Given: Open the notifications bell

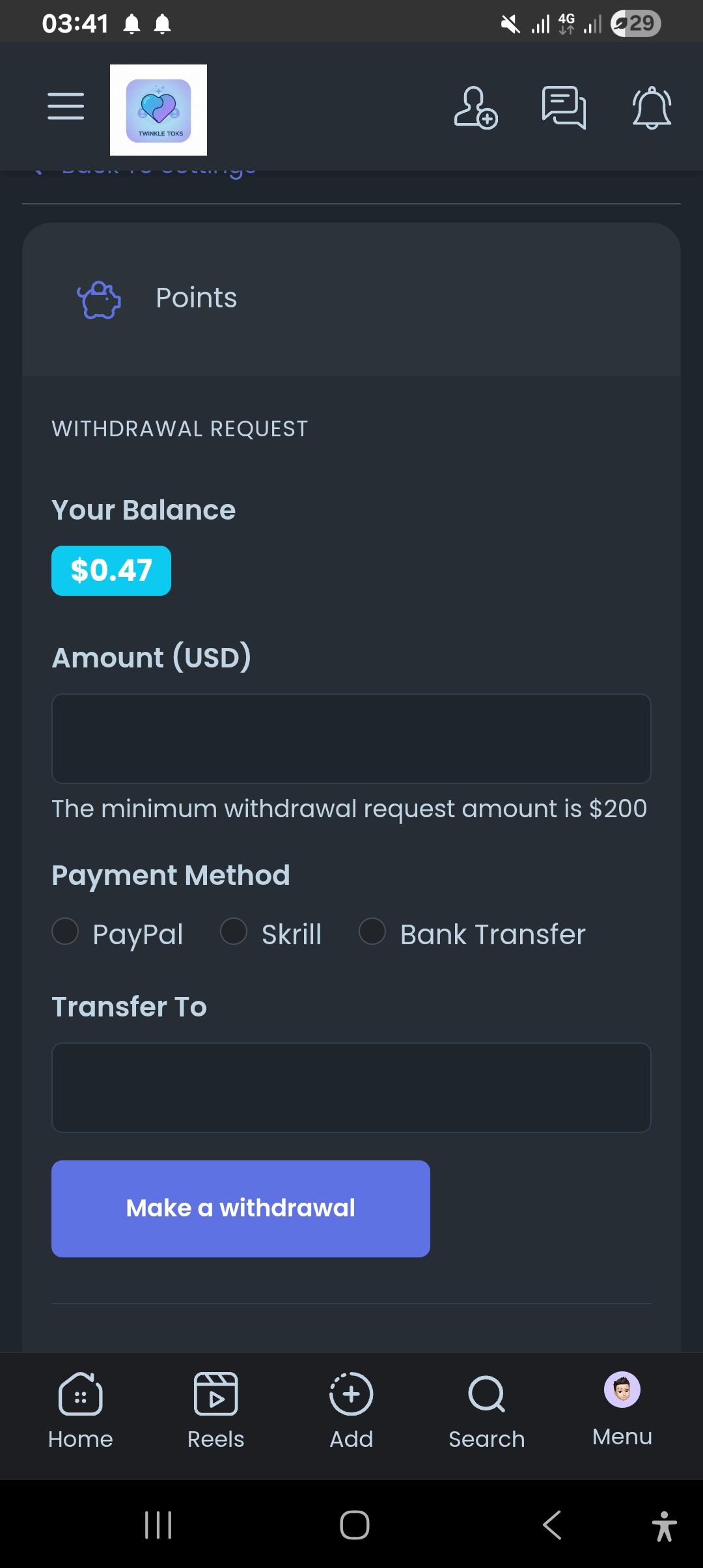Looking at the screenshot, I should 652,107.
